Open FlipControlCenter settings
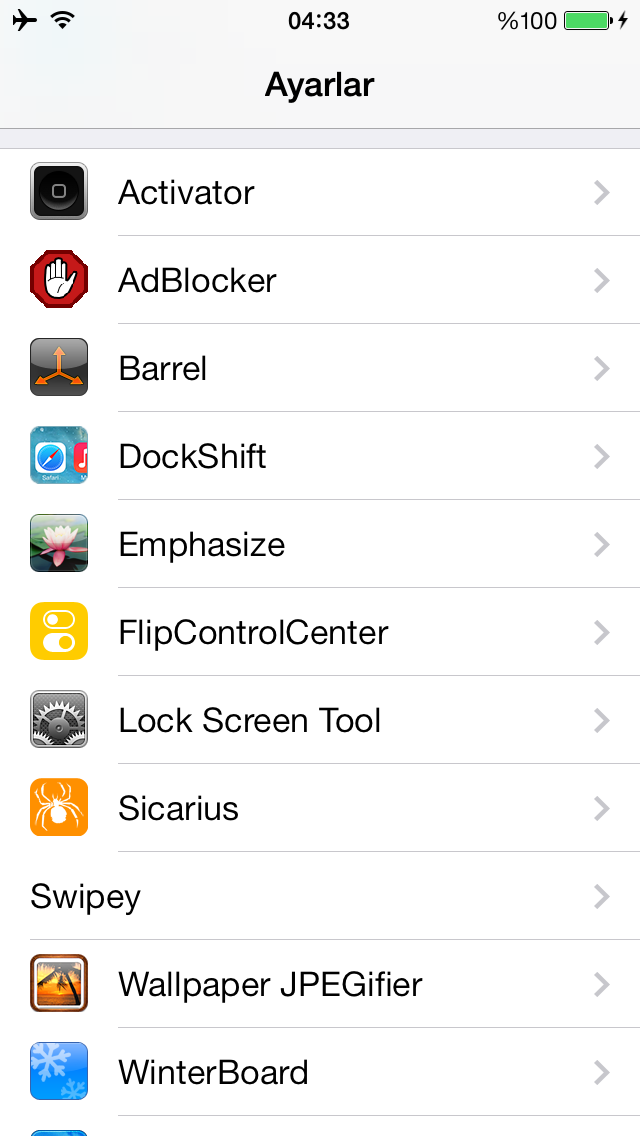Screen dimensions: 640x1136 pyautogui.click(x=320, y=632)
